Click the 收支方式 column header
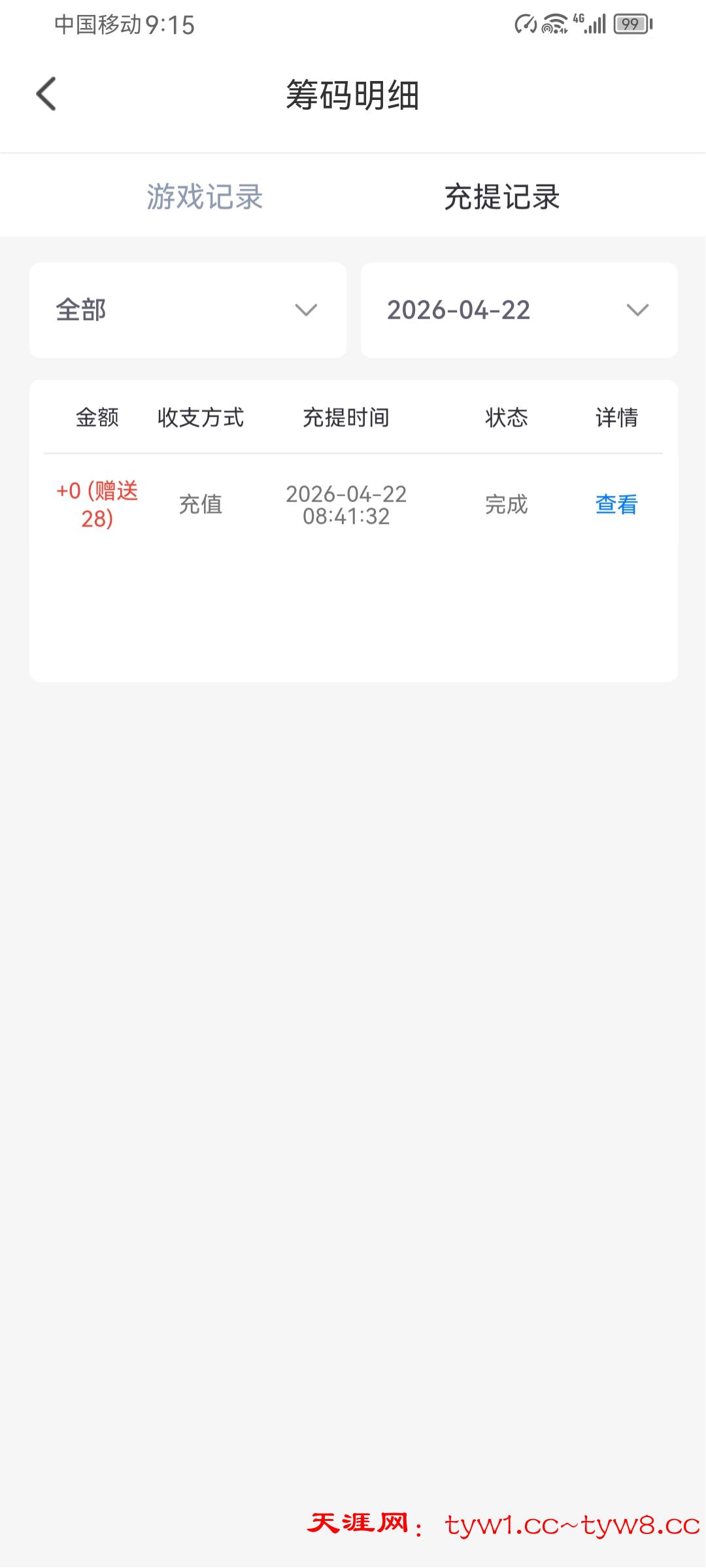 pos(201,419)
